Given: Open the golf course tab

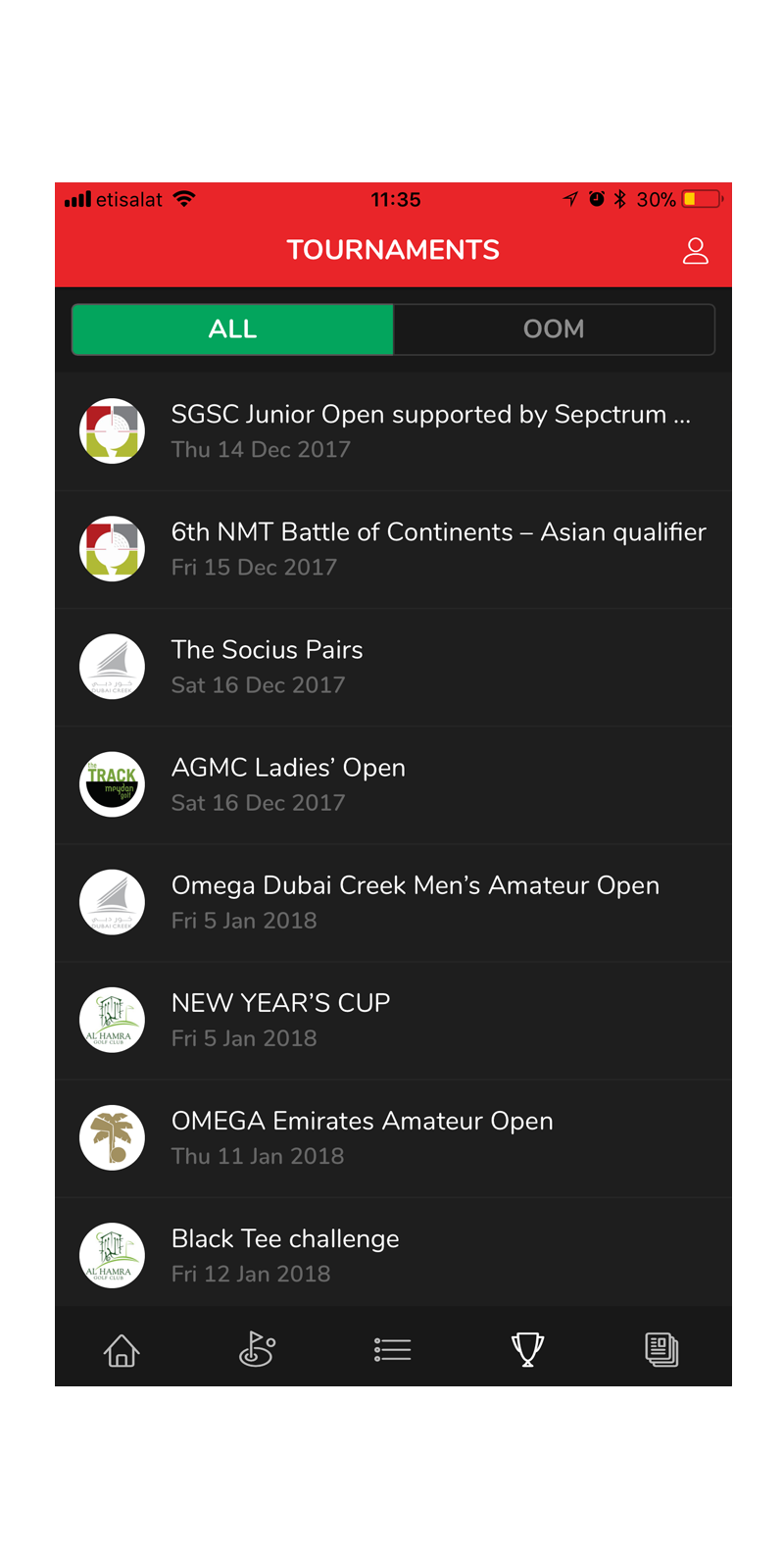Looking at the screenshot, I should (x=257, y=1350).
